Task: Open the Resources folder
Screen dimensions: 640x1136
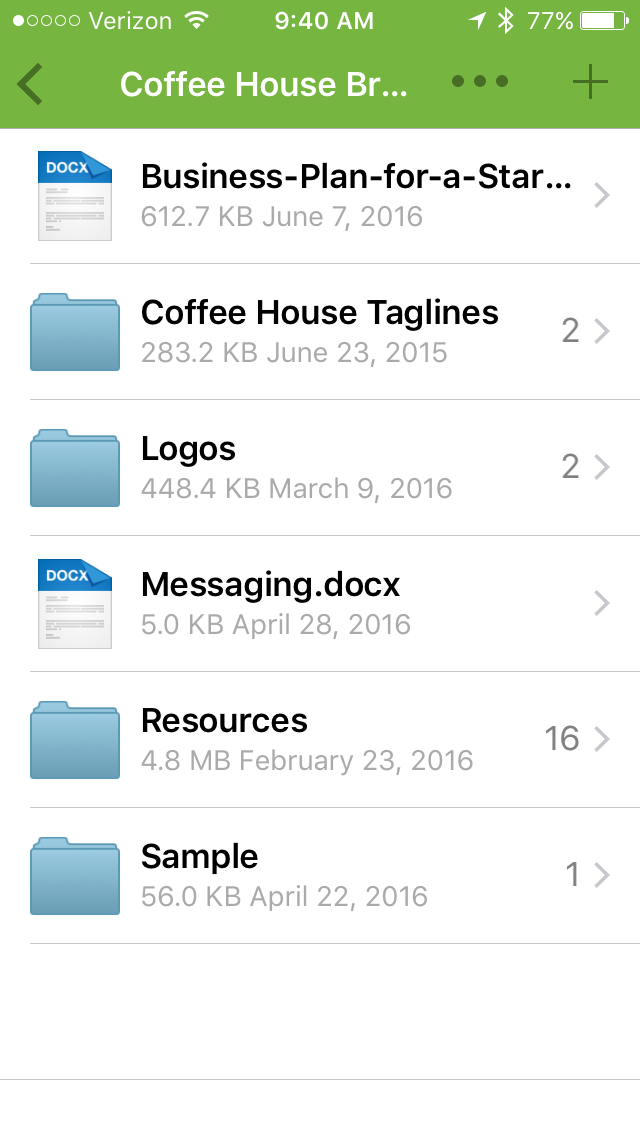Action: click(x=320, y=740)
